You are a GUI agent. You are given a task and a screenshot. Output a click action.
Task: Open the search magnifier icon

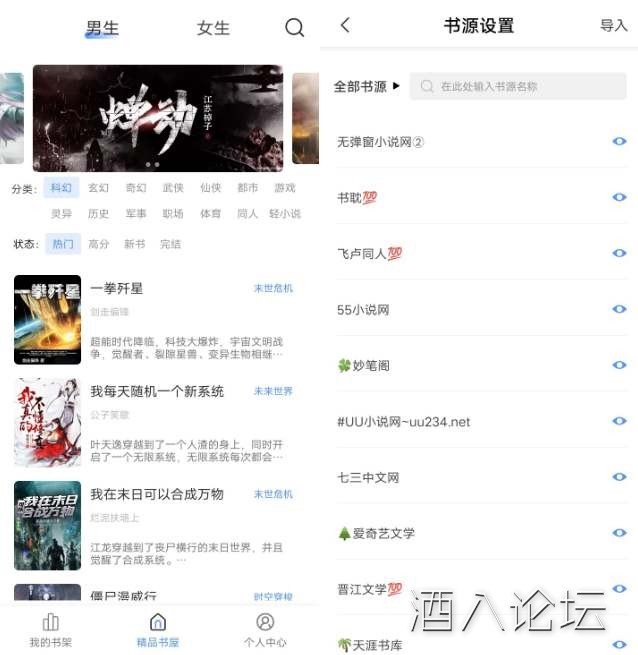pos(294,28)
